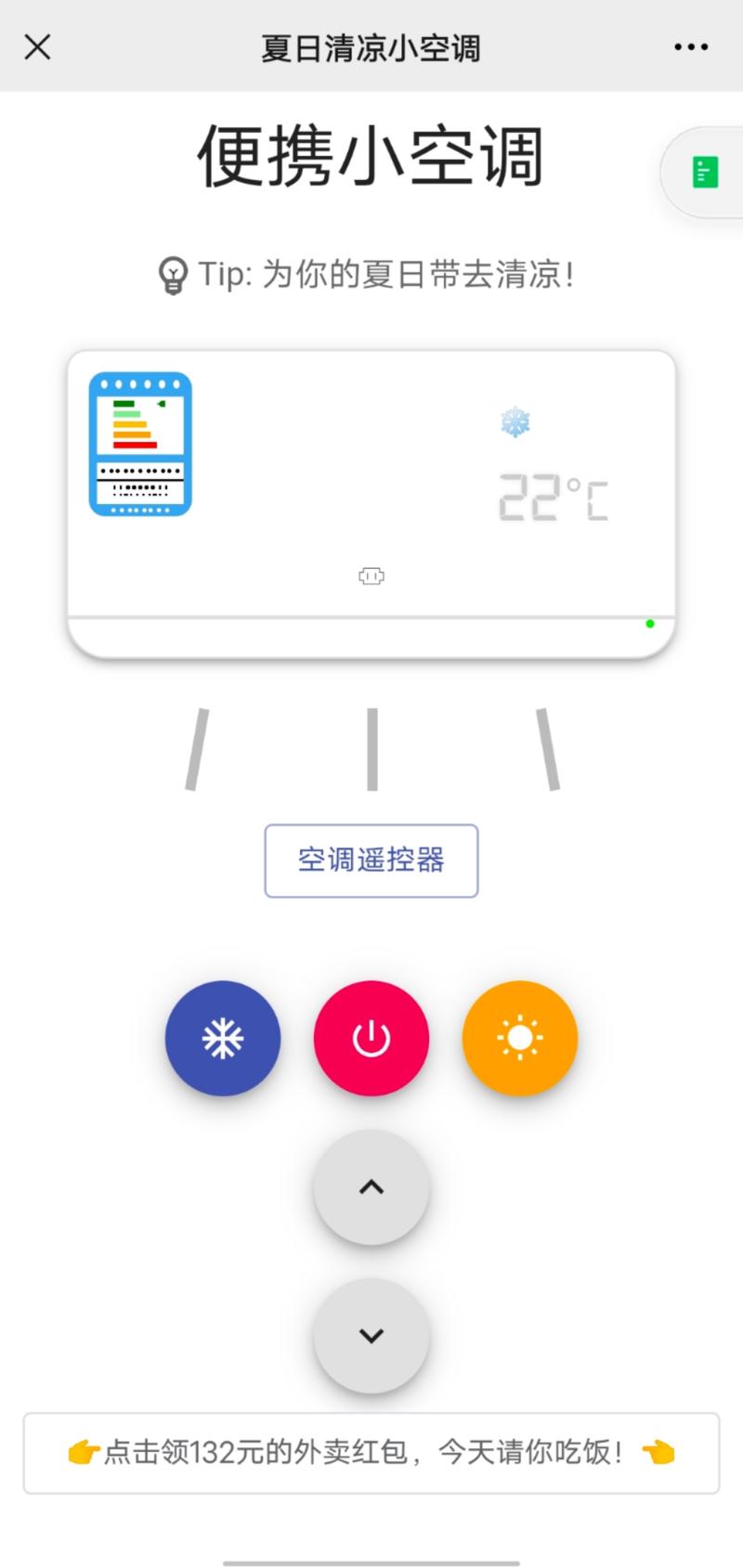Select the snowflake cooling mode icon

coord(223,1038)
